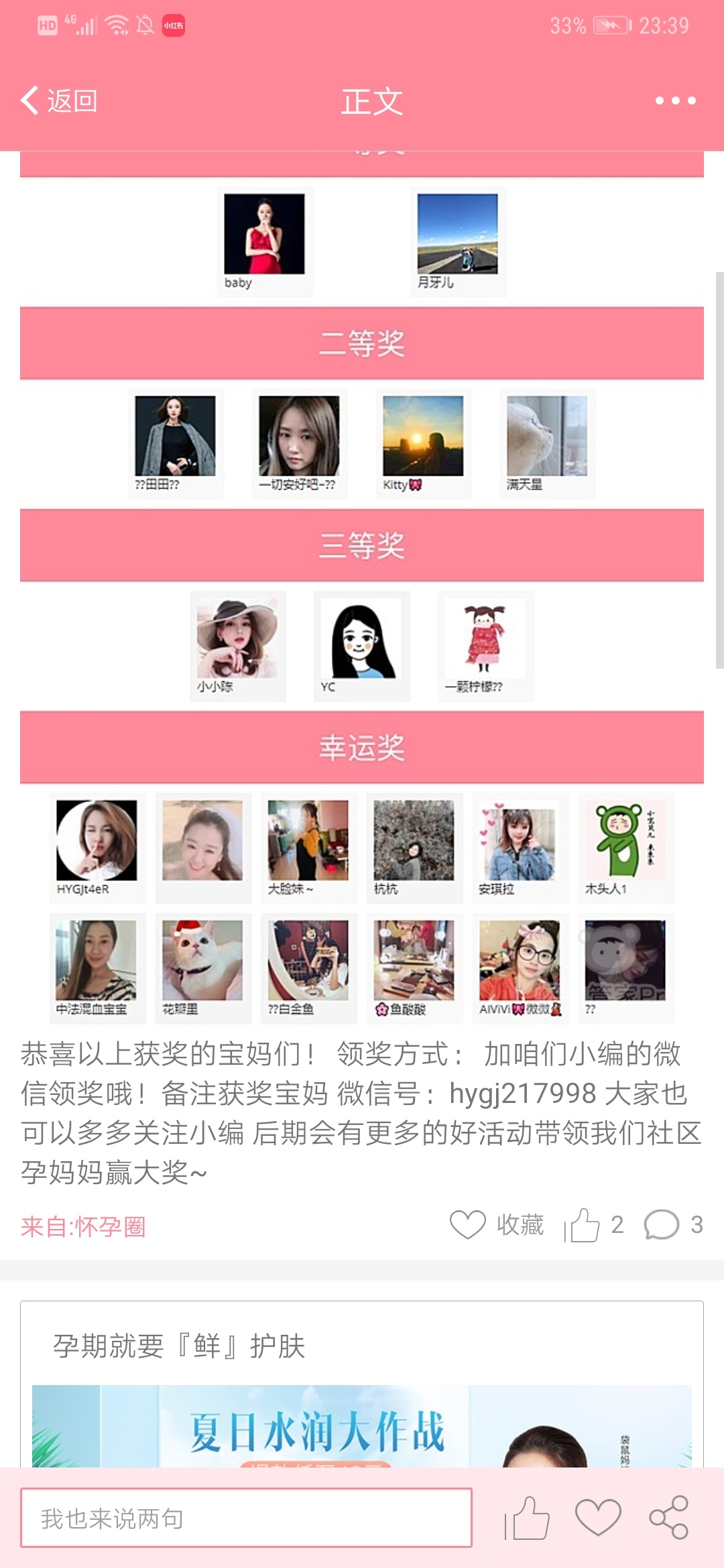724x1568 pixels.
Task: Share the post via bottom share icon
Action: point(668,1518)
